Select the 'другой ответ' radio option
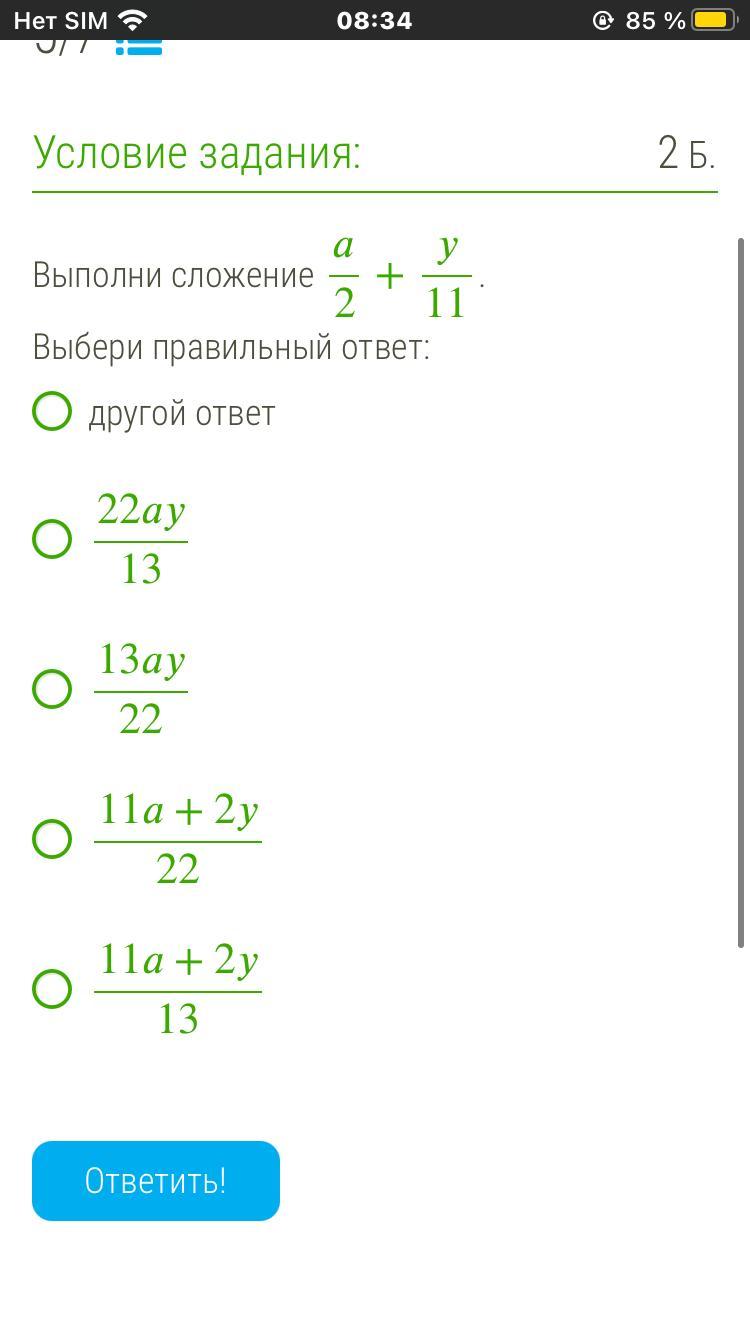Image resolution: width=750 pixels, height=1334 pixels. tap(52, 411)
